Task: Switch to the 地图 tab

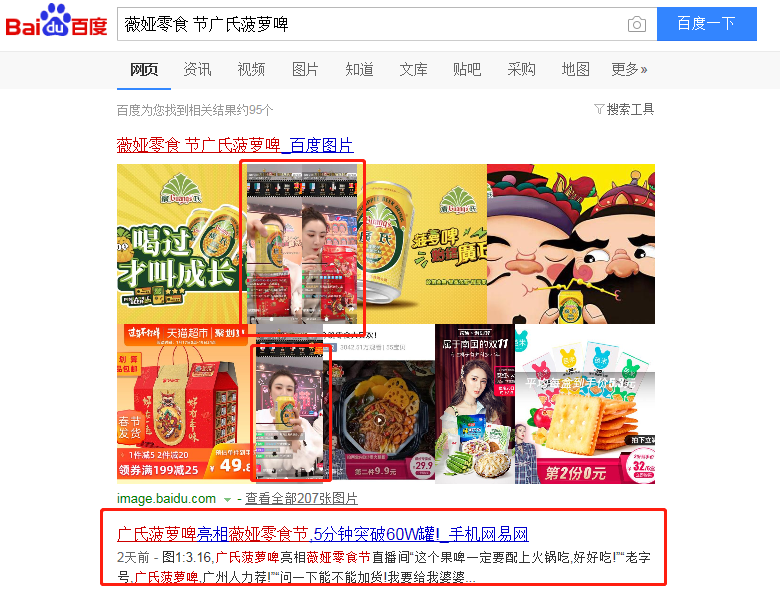Action: coord(575,69)
